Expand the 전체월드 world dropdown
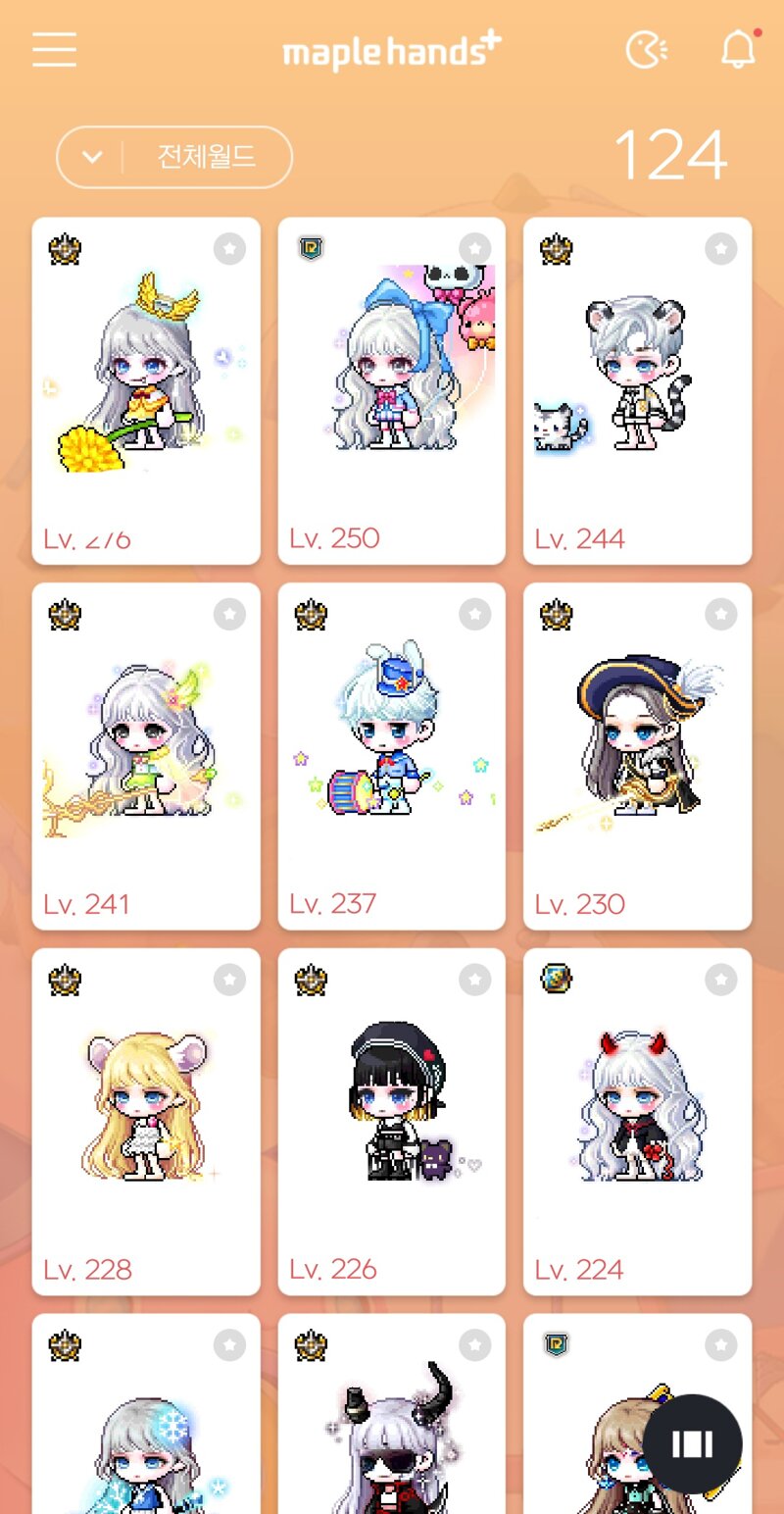 174,157
